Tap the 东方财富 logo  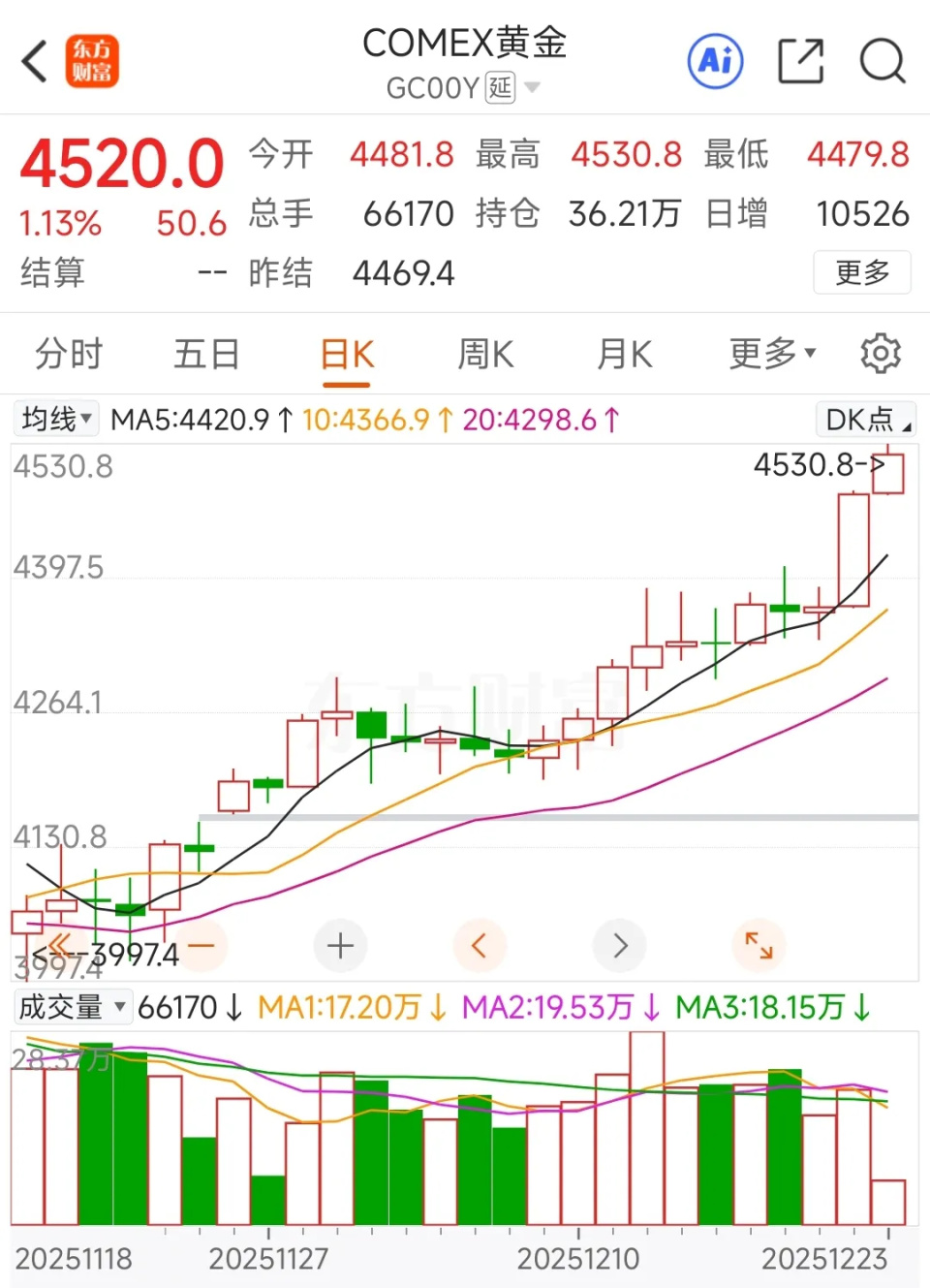coord(92,61)
